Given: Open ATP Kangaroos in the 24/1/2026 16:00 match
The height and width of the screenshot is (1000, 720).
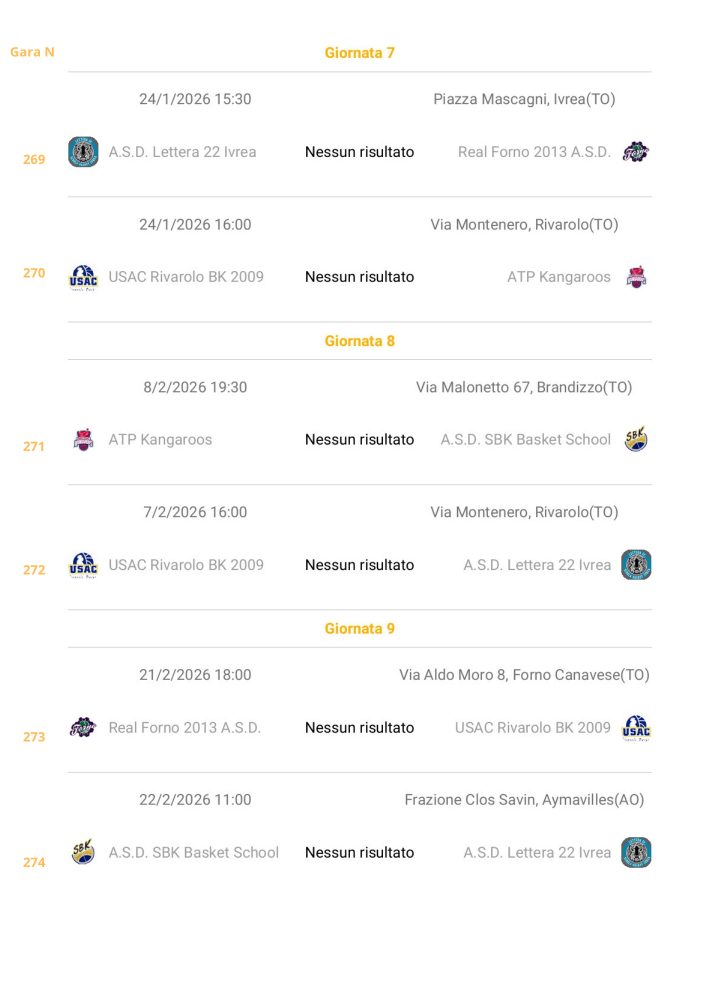Looking at the screenshot, I should [558, 277].
